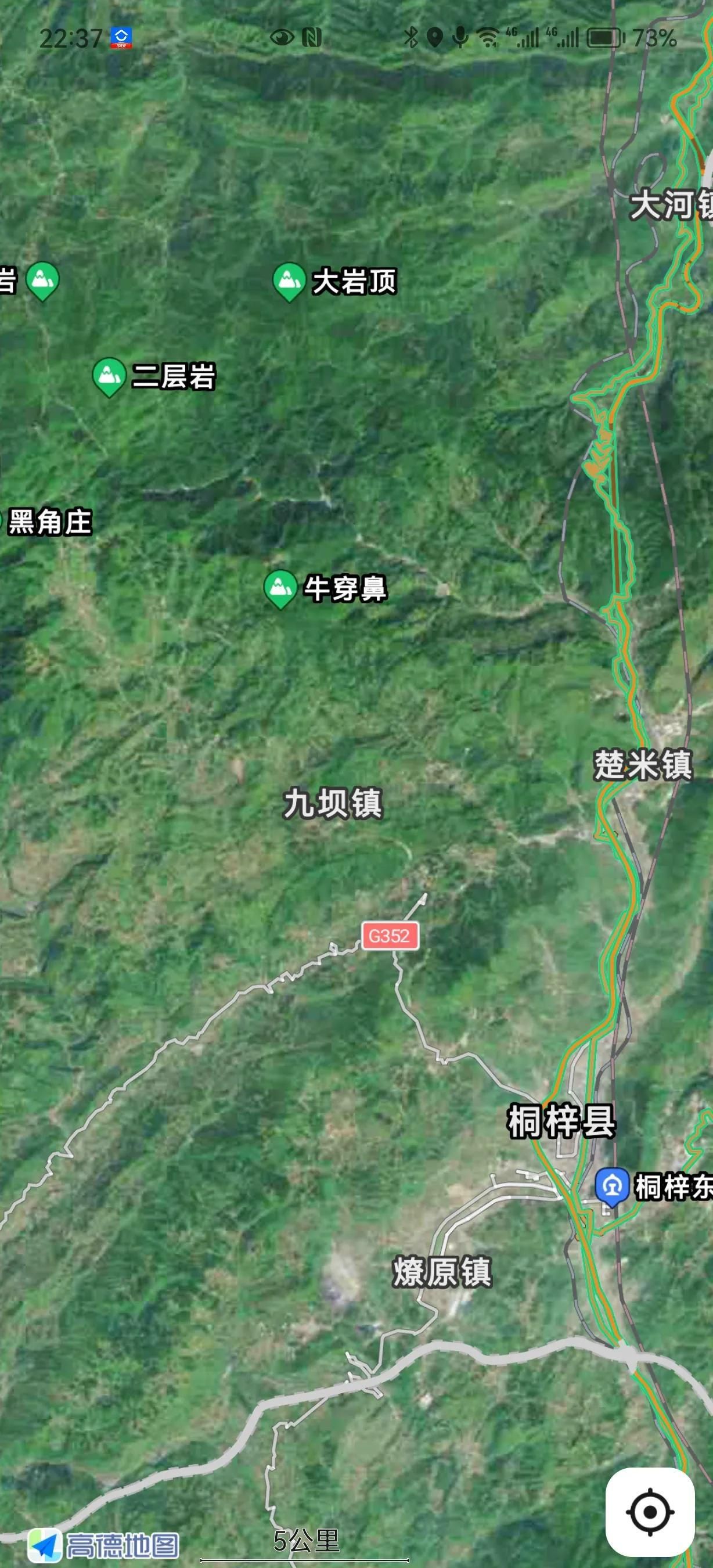Open the 桐梓县 county label
Viewport: 713px width, 1568px height.
point(561,1121)
